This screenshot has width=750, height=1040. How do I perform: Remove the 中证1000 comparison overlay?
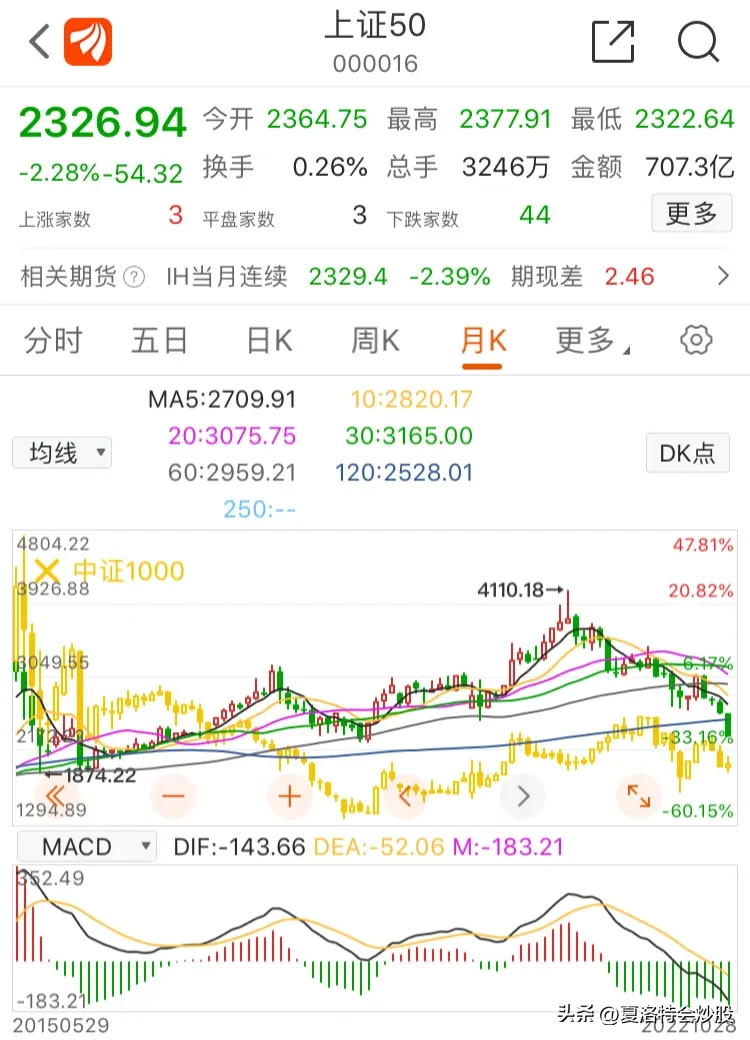[x=46, y=571]
